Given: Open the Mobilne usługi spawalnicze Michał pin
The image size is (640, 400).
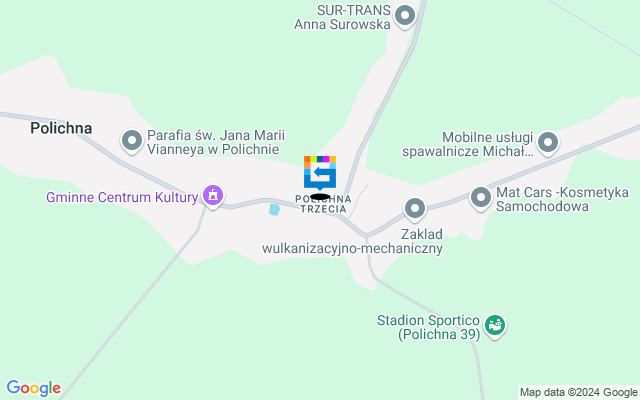Looking at the screenshot, I should pyautogui.click(x=547, y=144).
